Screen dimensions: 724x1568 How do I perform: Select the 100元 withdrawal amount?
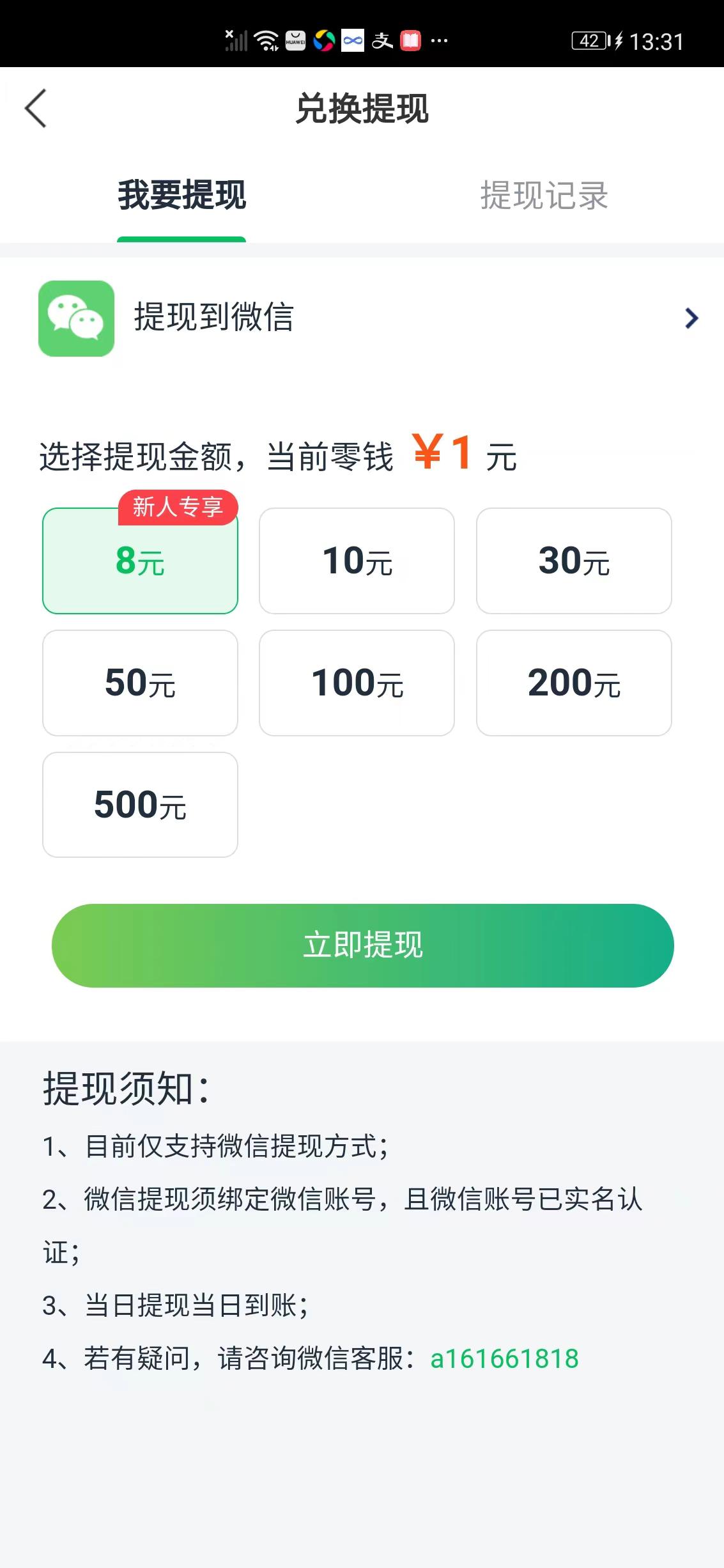coord(357,682)
